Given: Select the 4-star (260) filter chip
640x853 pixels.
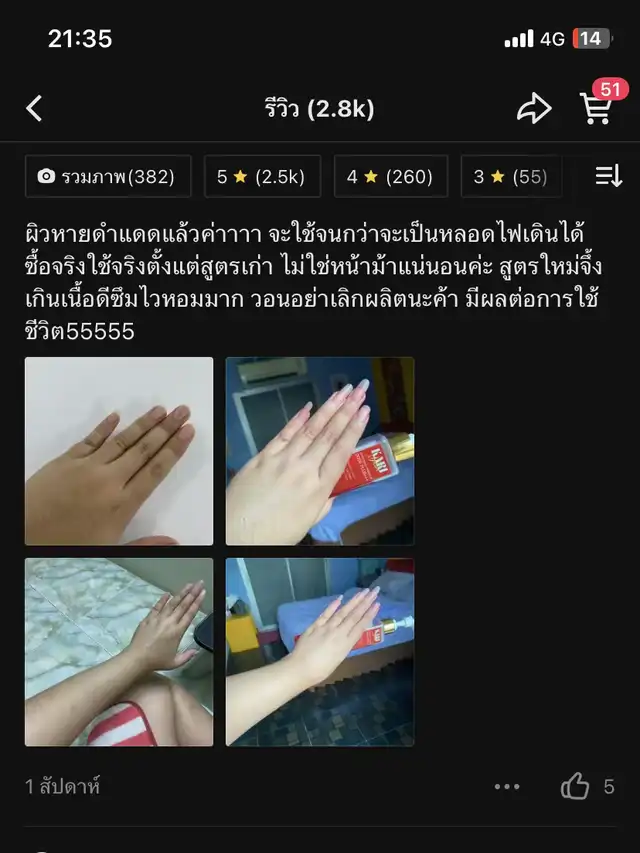Looking at the screenshot, I should [390, 177].
